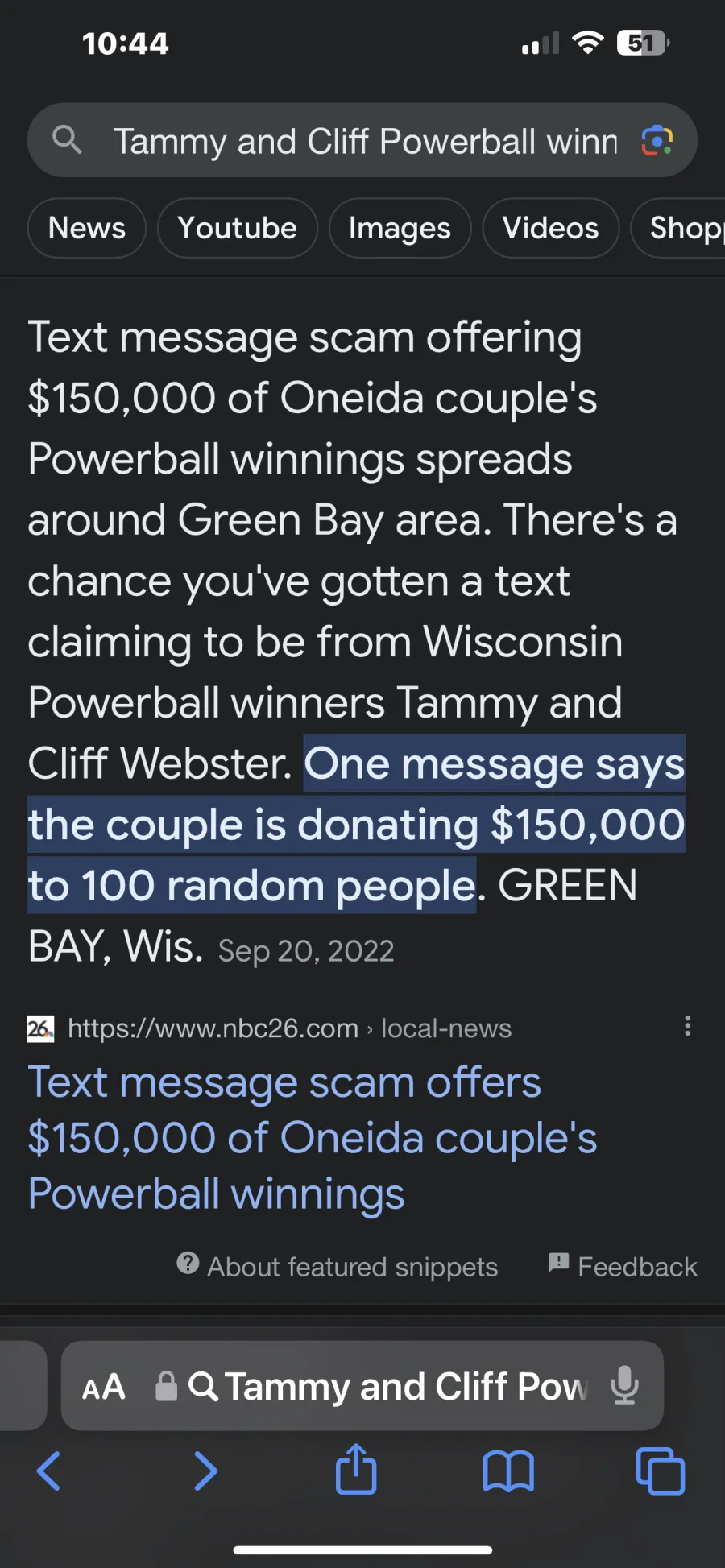The image size is (725, 1568).
Task: Start voice search with the microphone
Action: click(x=624, y=1386)
